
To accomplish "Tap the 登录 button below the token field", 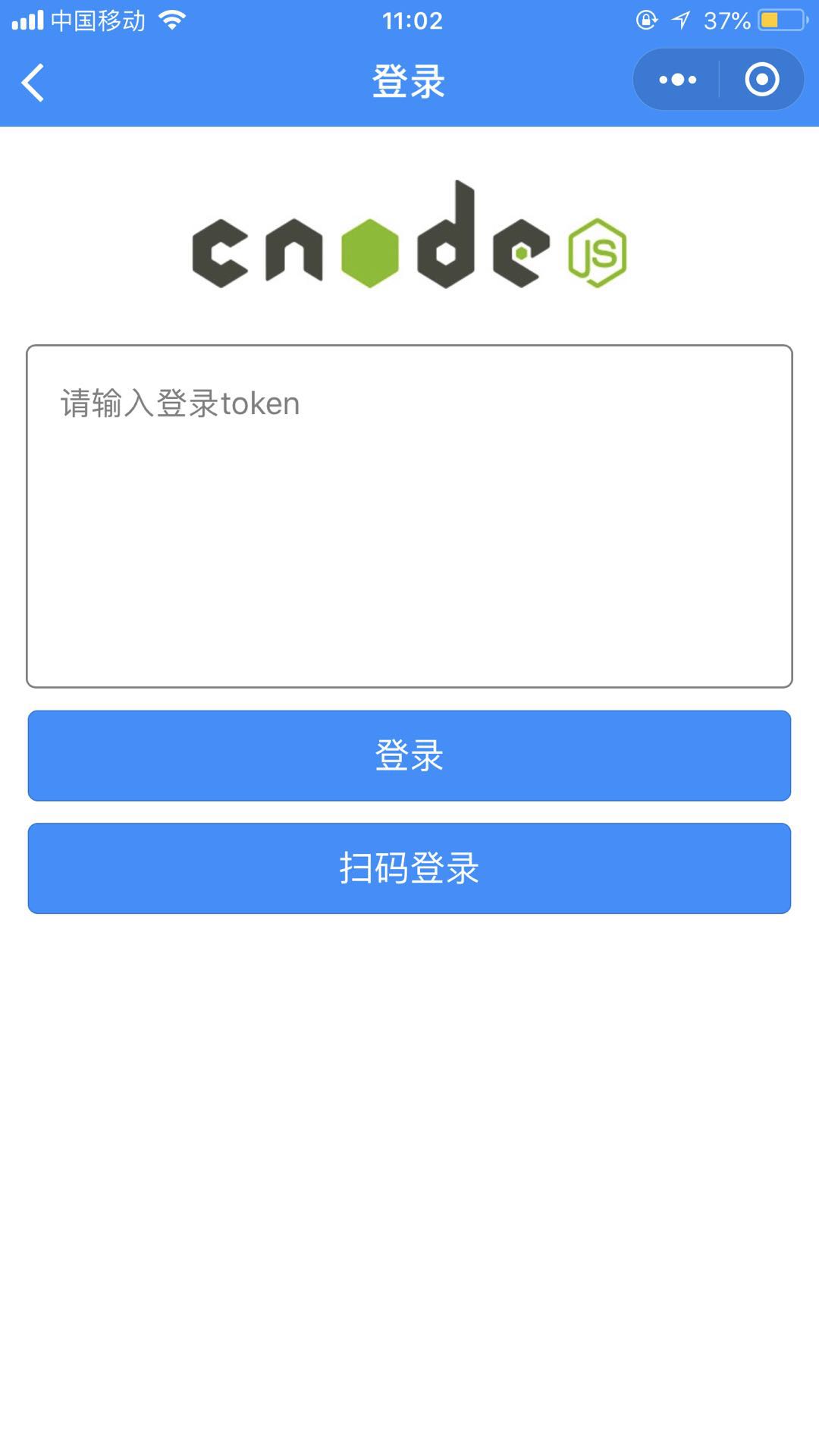I will coord(409,755).
